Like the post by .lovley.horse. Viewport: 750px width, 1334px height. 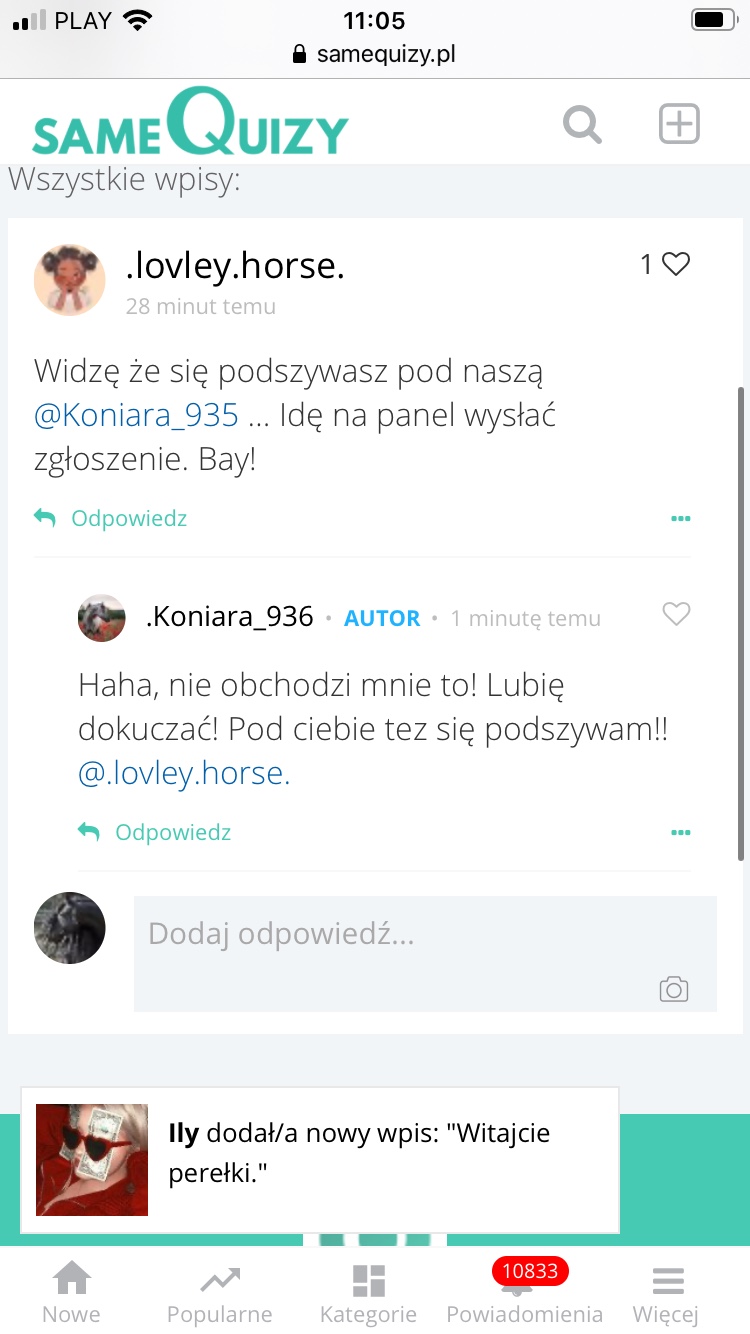point(676,264)
